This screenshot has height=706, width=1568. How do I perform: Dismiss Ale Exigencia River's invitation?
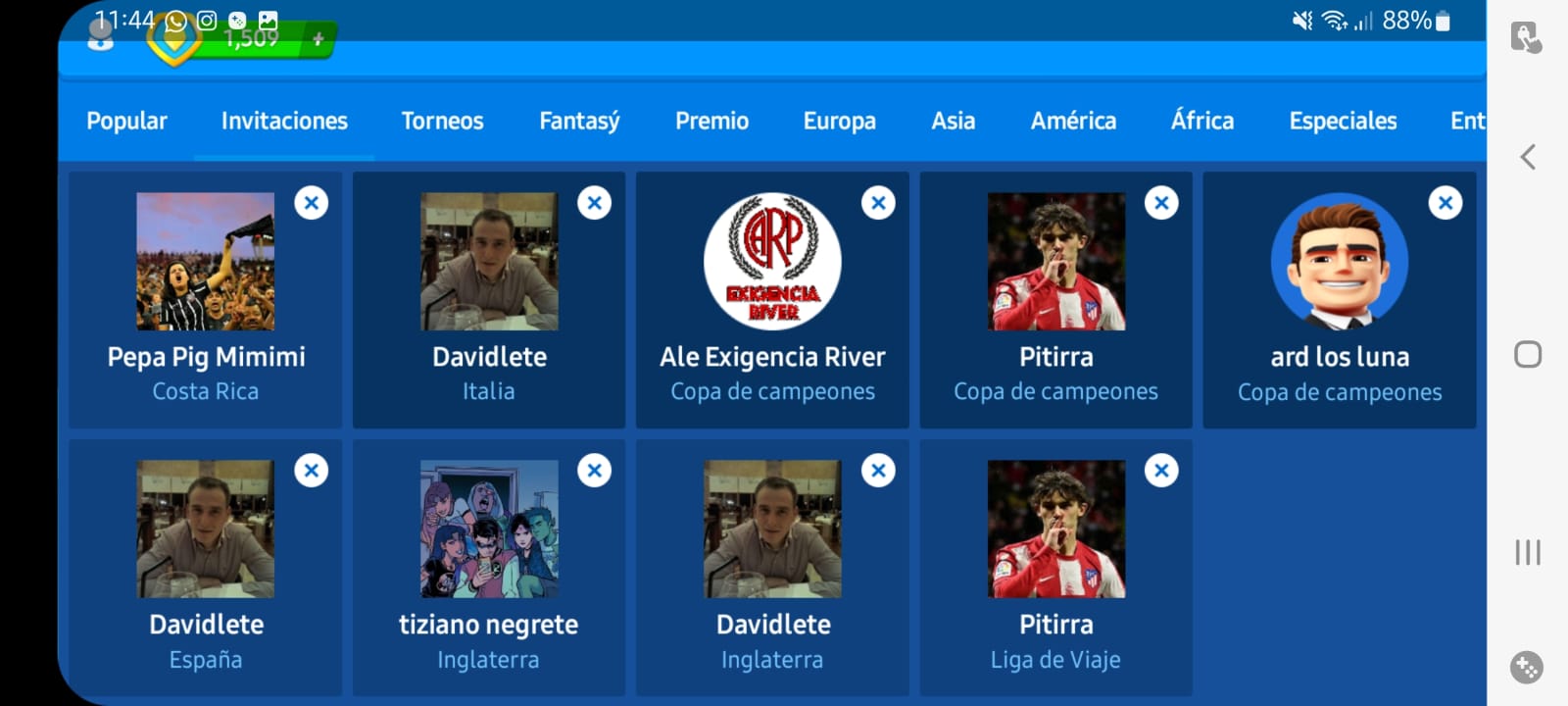pyautogui.click(x=878, y=203)
